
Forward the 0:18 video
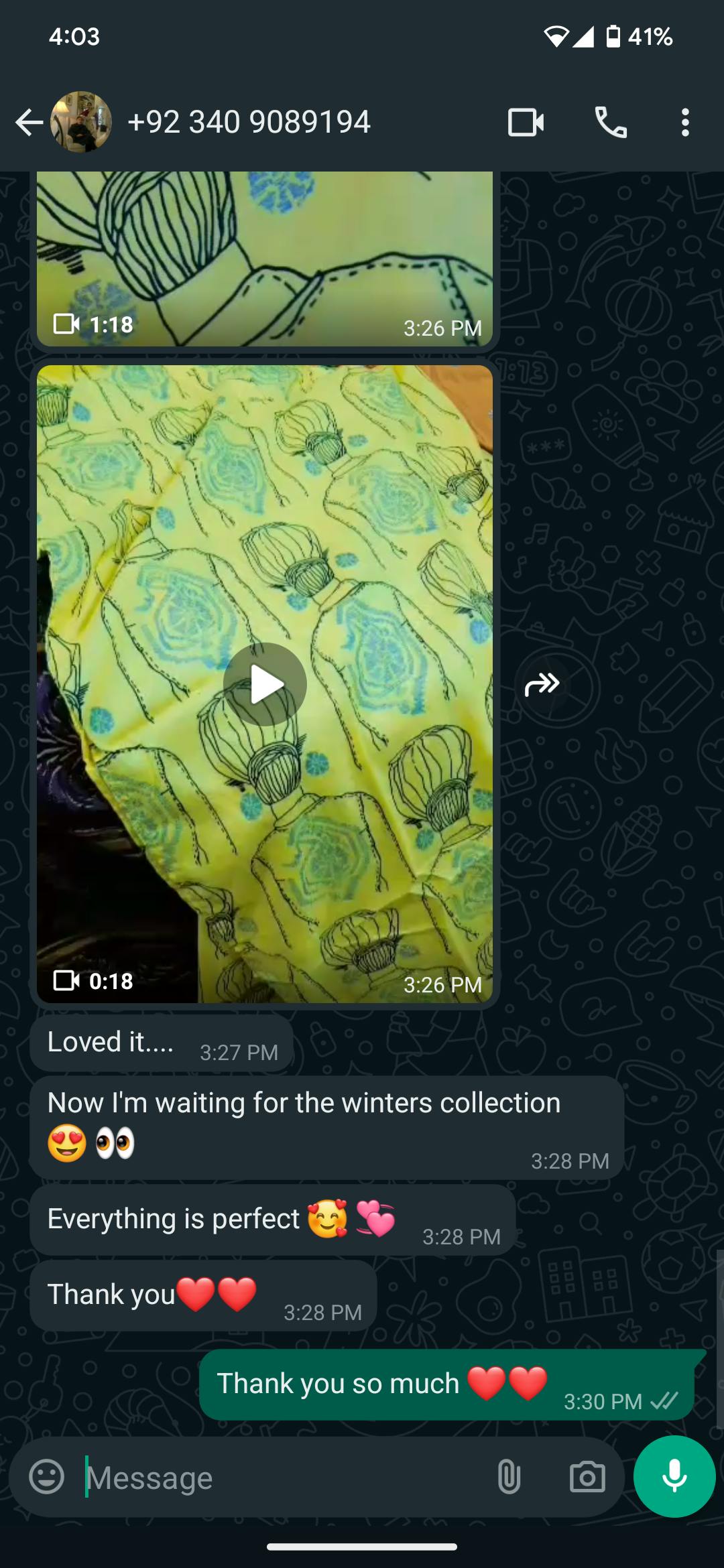pyautogui.click(x=542, y=684)
